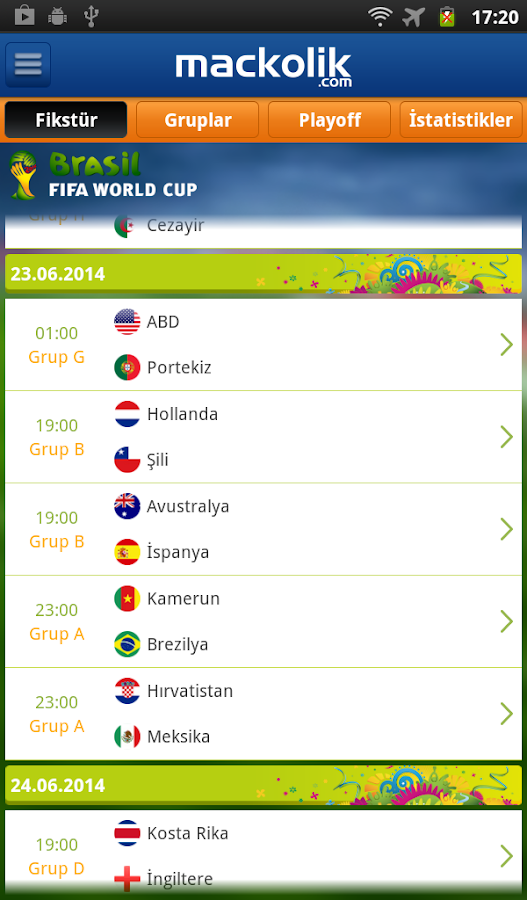The height and width of the screenshot is (900, 527).
Task: View the Hırvatistan vs Meksika match details
Action: click(264, 714)
